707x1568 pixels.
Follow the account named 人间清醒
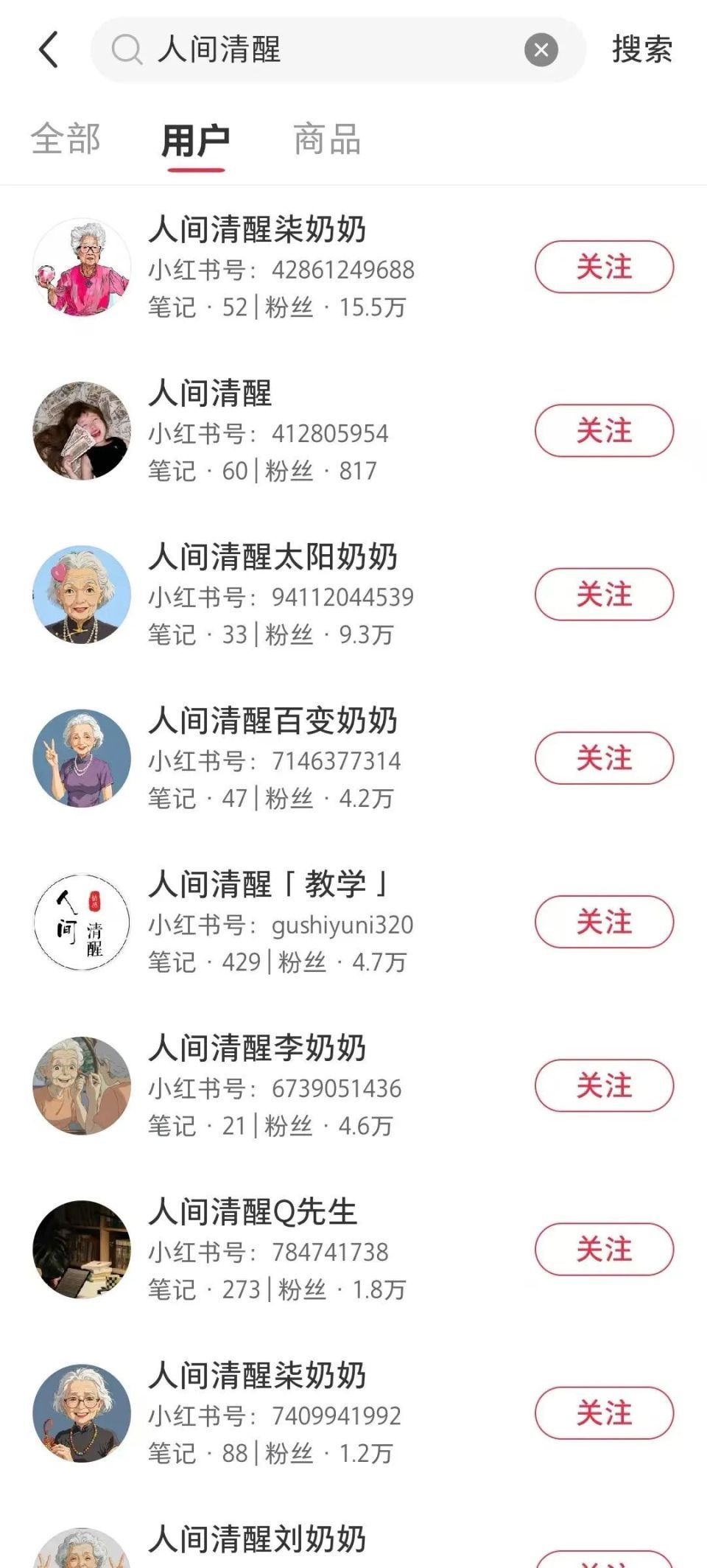tap(603, 432)
